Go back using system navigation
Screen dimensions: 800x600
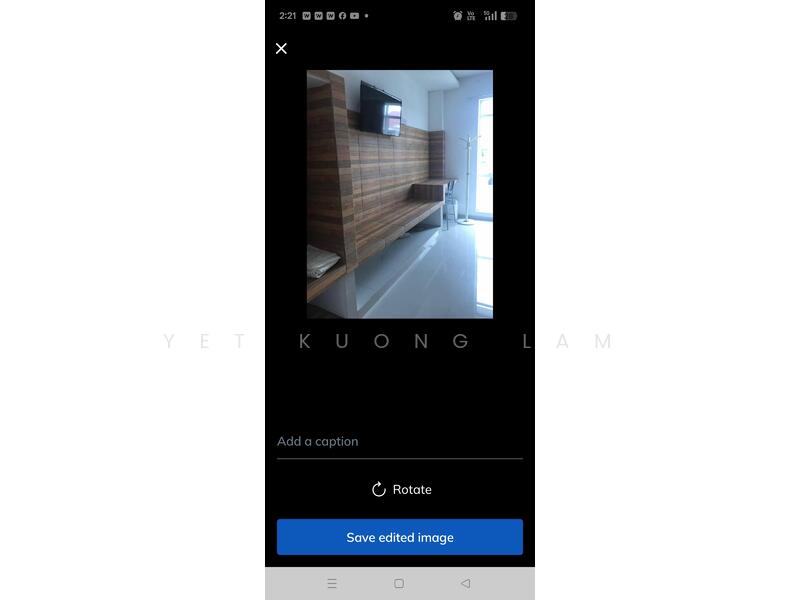[x=465, y=583]
